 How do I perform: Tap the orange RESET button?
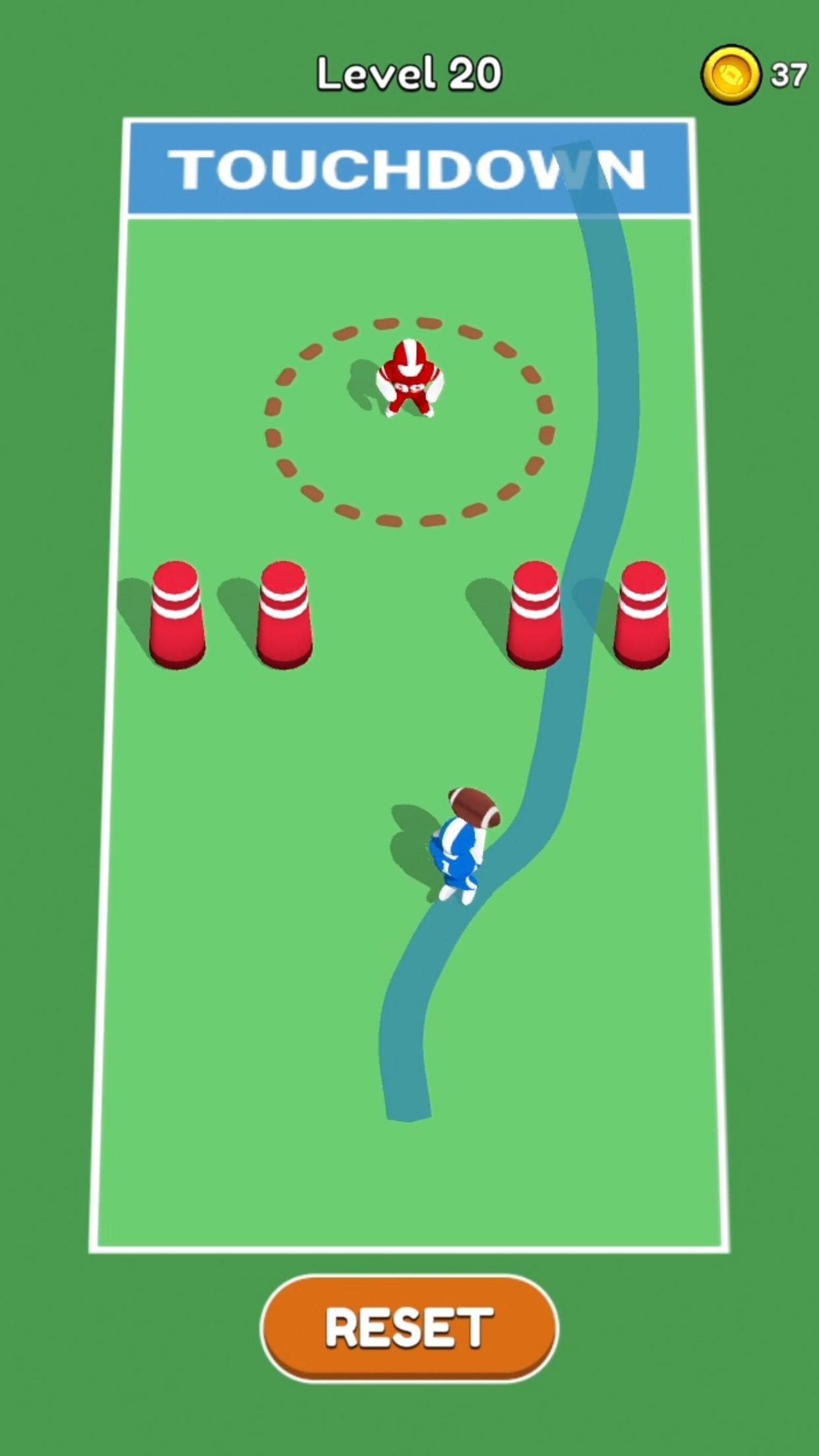click(409, 1327)
